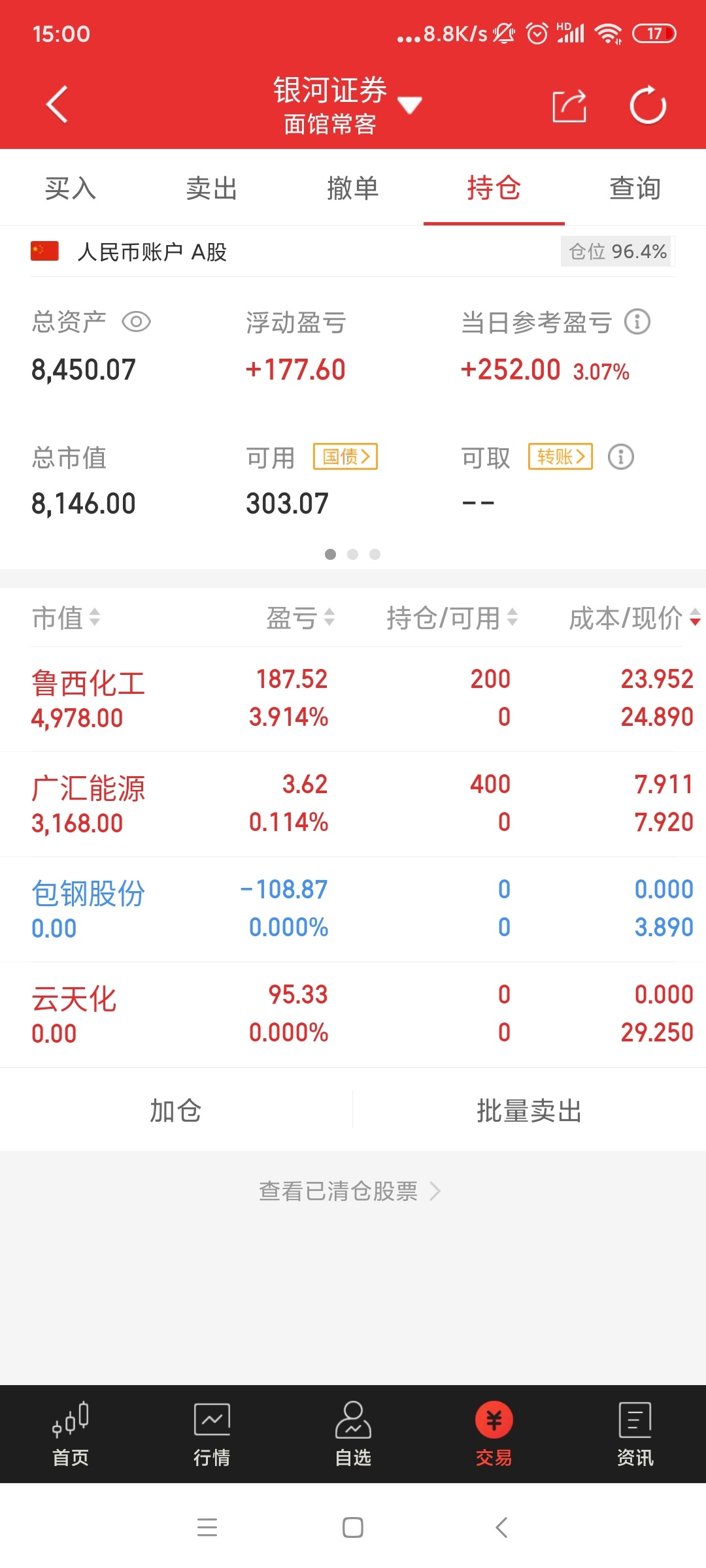This screenshot has height=1568, width=706.
Task: Go to the 行情 bottom tab
Action: (x=212, y=1434)
